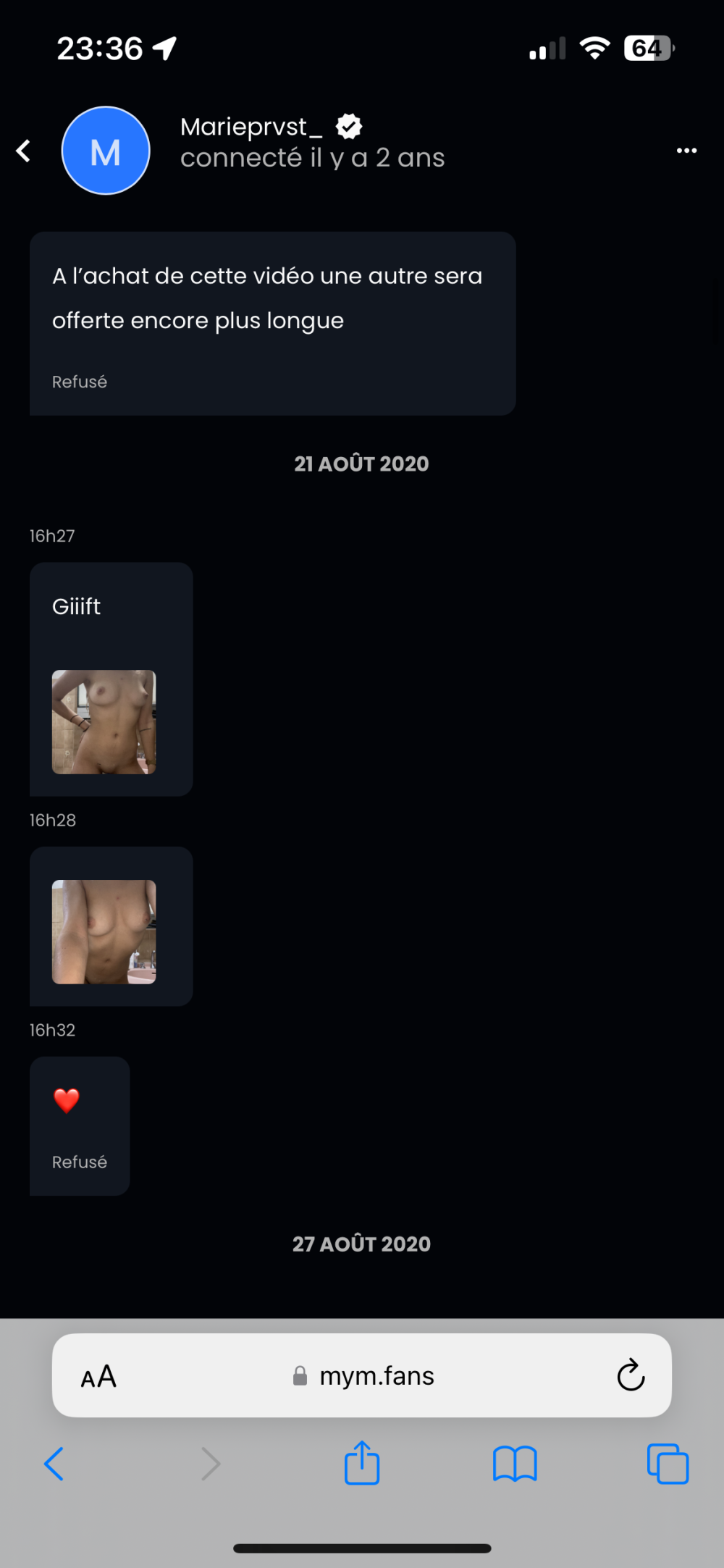Go to the previous page in Safari
This screenshot has width=724, height=1568.
tap(54, 1464)
